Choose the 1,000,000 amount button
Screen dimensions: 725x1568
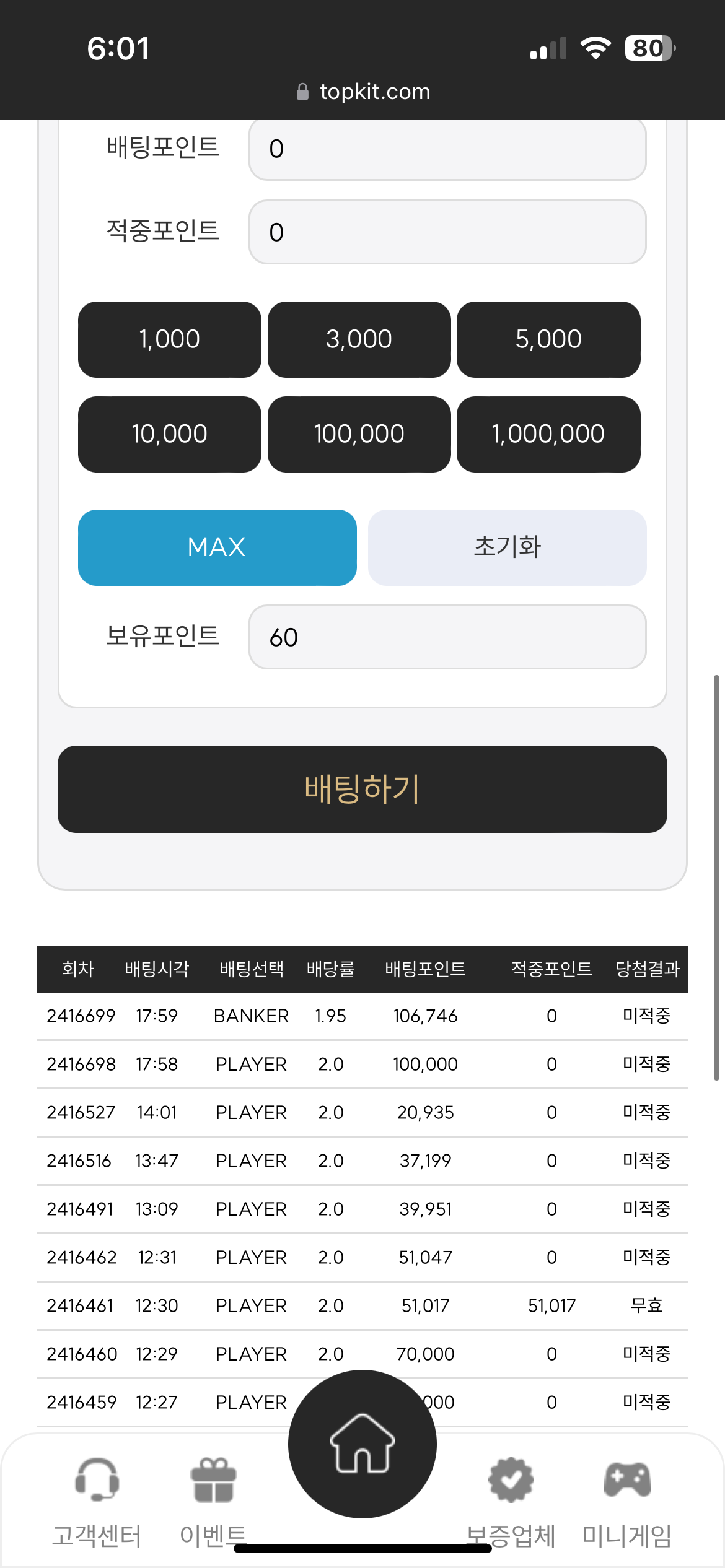coord(548,434)
